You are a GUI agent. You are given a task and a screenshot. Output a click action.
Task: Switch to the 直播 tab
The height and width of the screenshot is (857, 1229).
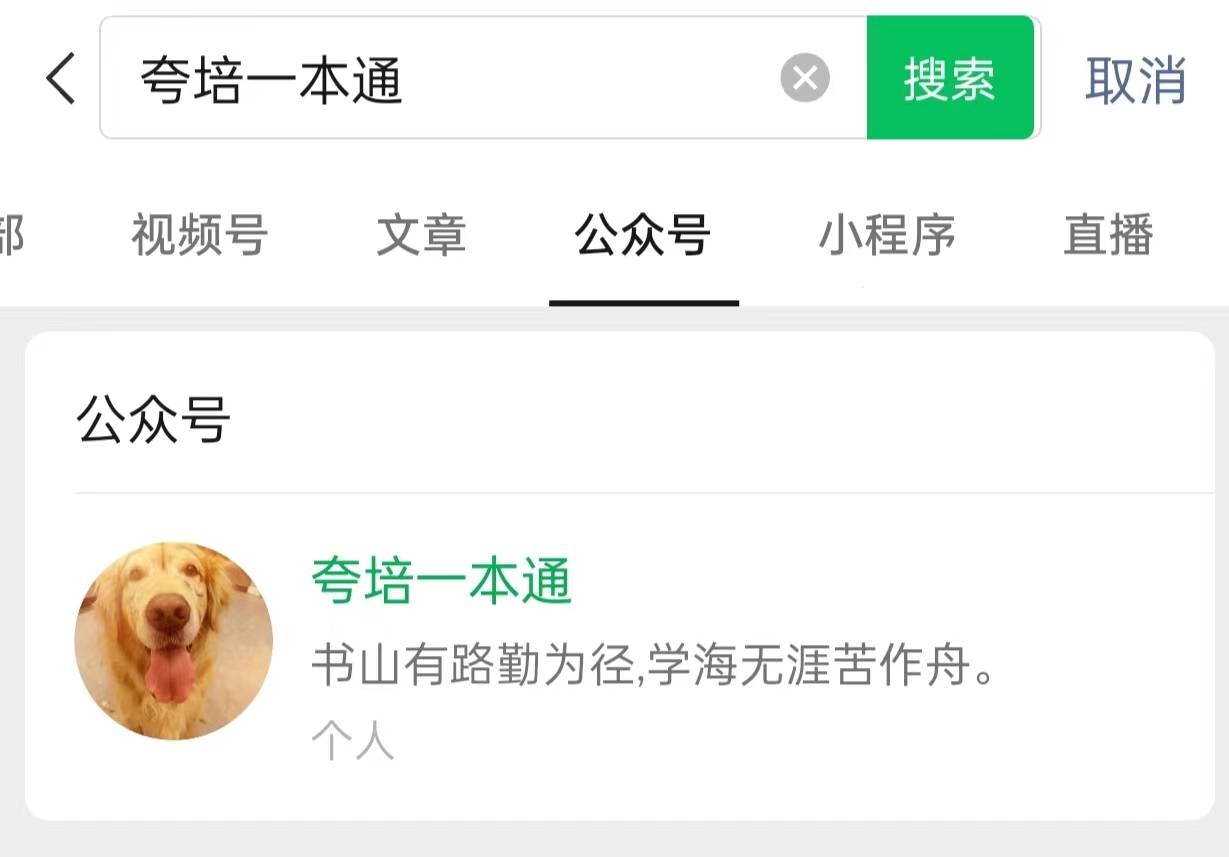click(1108, 236)
